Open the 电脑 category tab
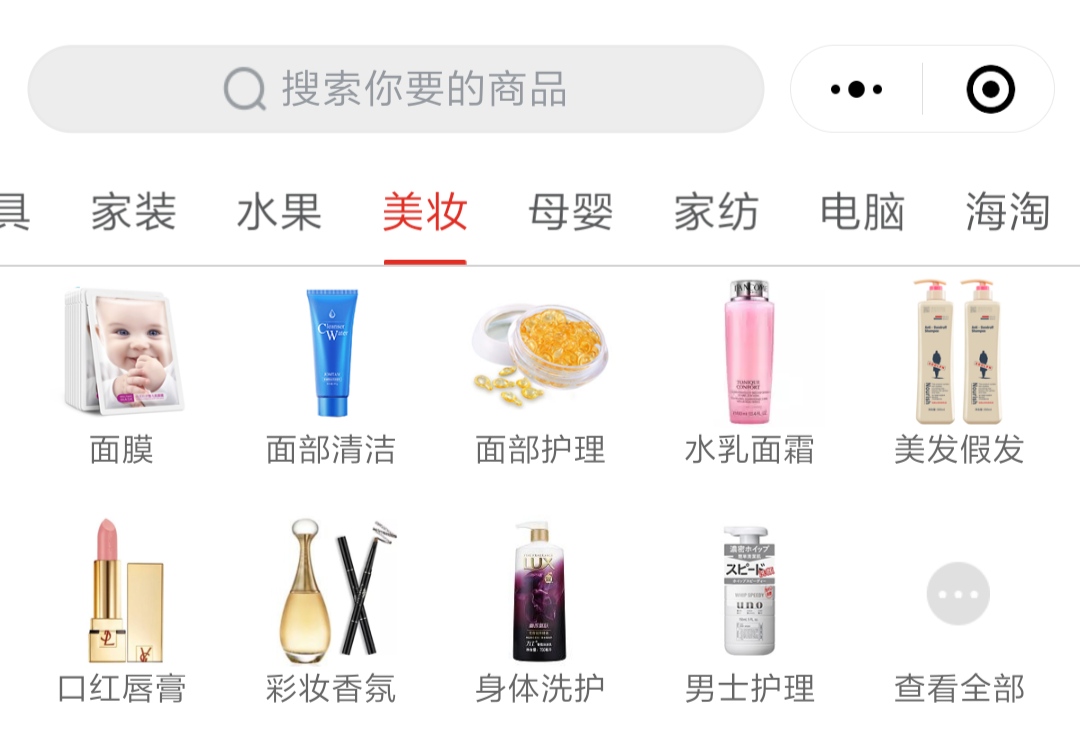The image size is (1080, 741). tap(862, 213)
